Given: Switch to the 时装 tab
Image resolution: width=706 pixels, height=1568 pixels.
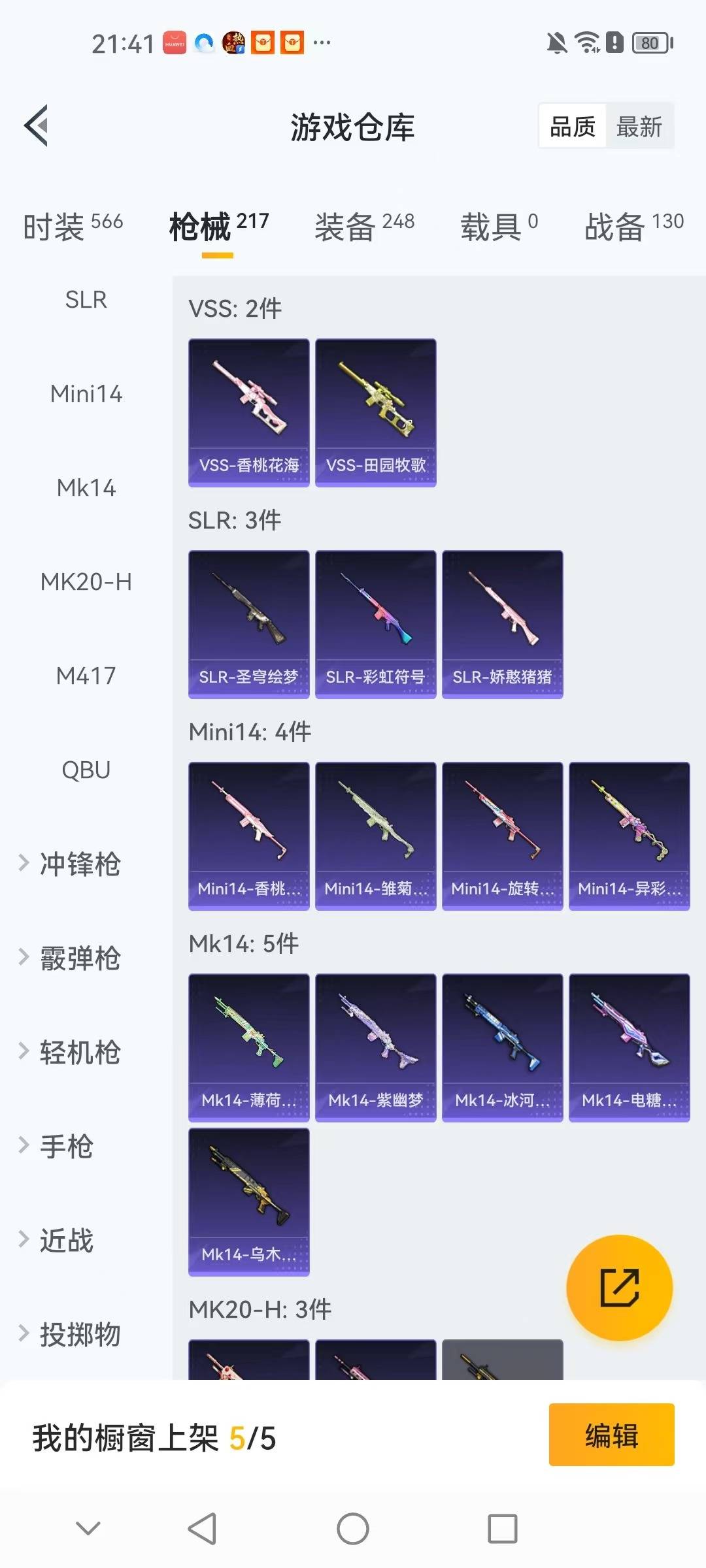Looking at the screenshot, I should (x=72, y=227).
